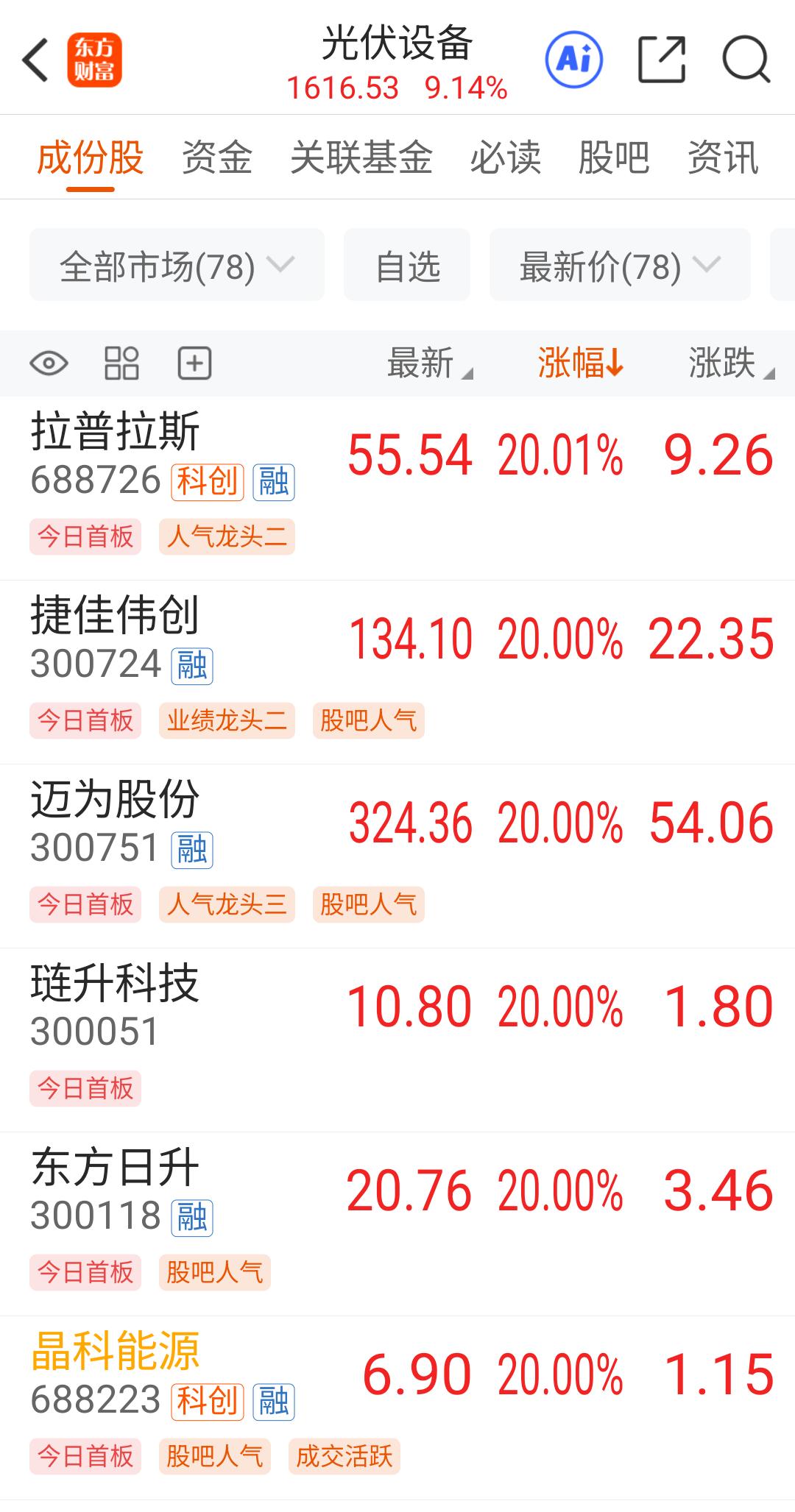The height and width of the screenshot is (1512, 795).
Task: Go back using the top-left arrow
Action: coord(35,60)
